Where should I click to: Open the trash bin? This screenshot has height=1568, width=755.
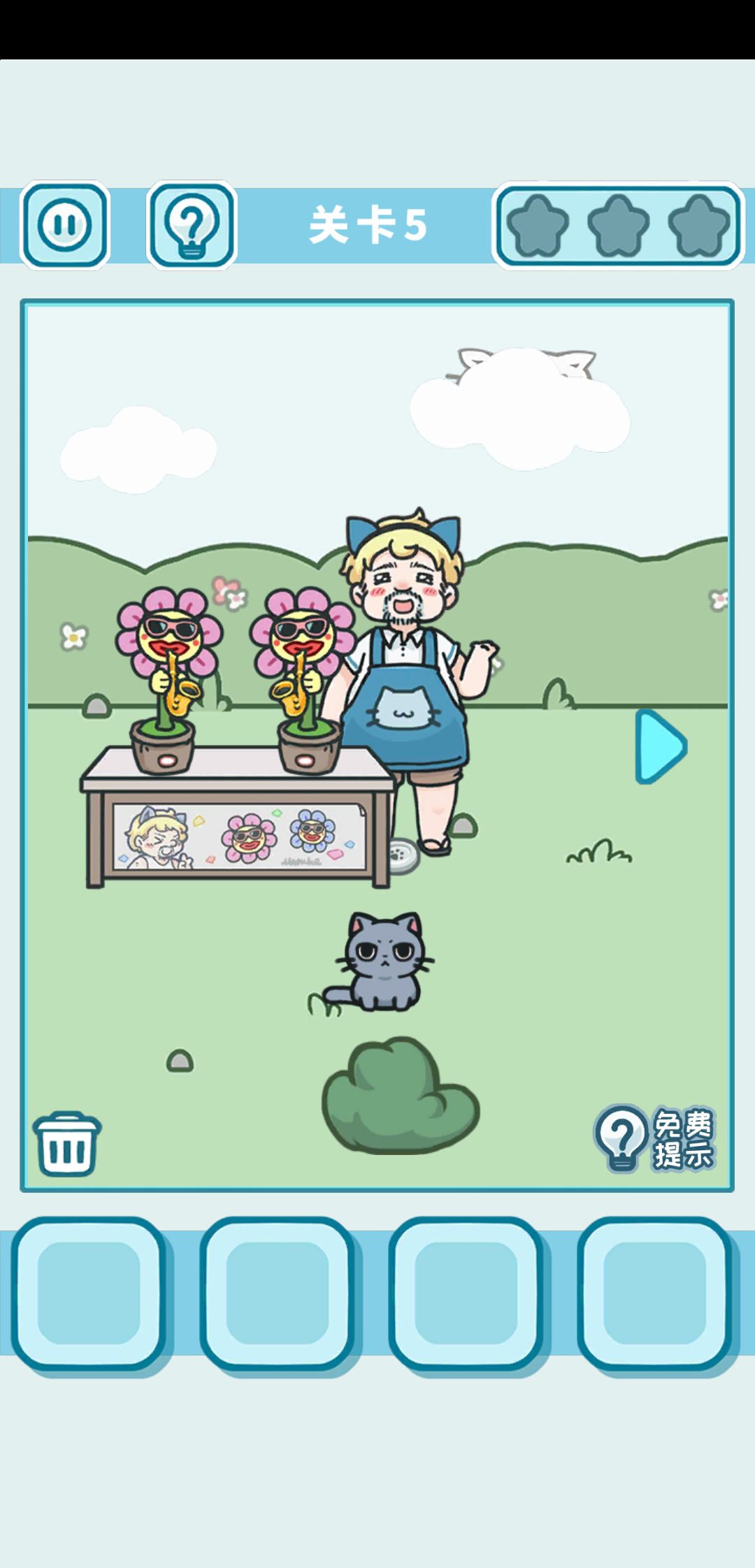(67, 1144)
